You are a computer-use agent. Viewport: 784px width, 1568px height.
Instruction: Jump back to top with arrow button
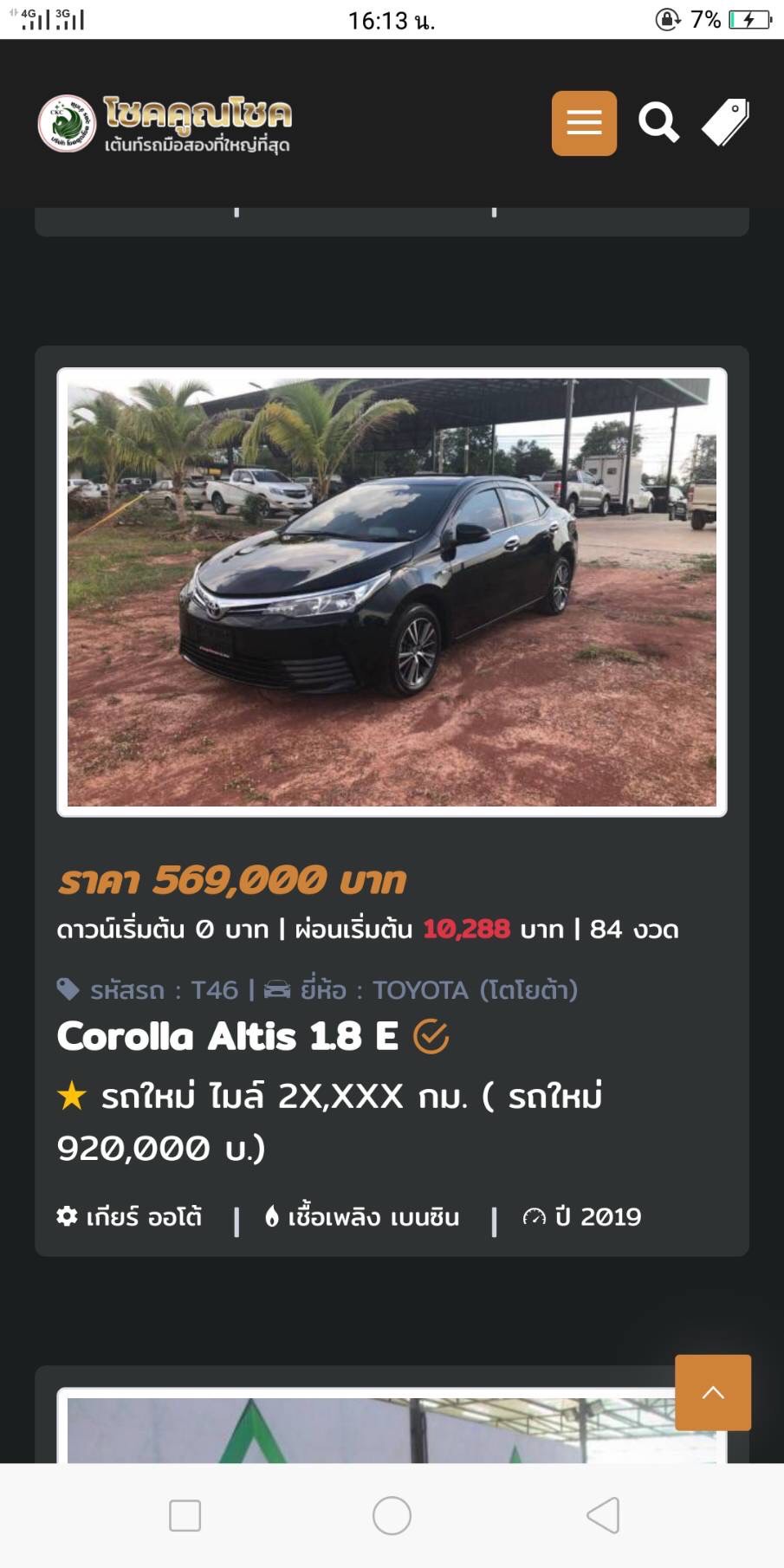tap(712, 1392)
